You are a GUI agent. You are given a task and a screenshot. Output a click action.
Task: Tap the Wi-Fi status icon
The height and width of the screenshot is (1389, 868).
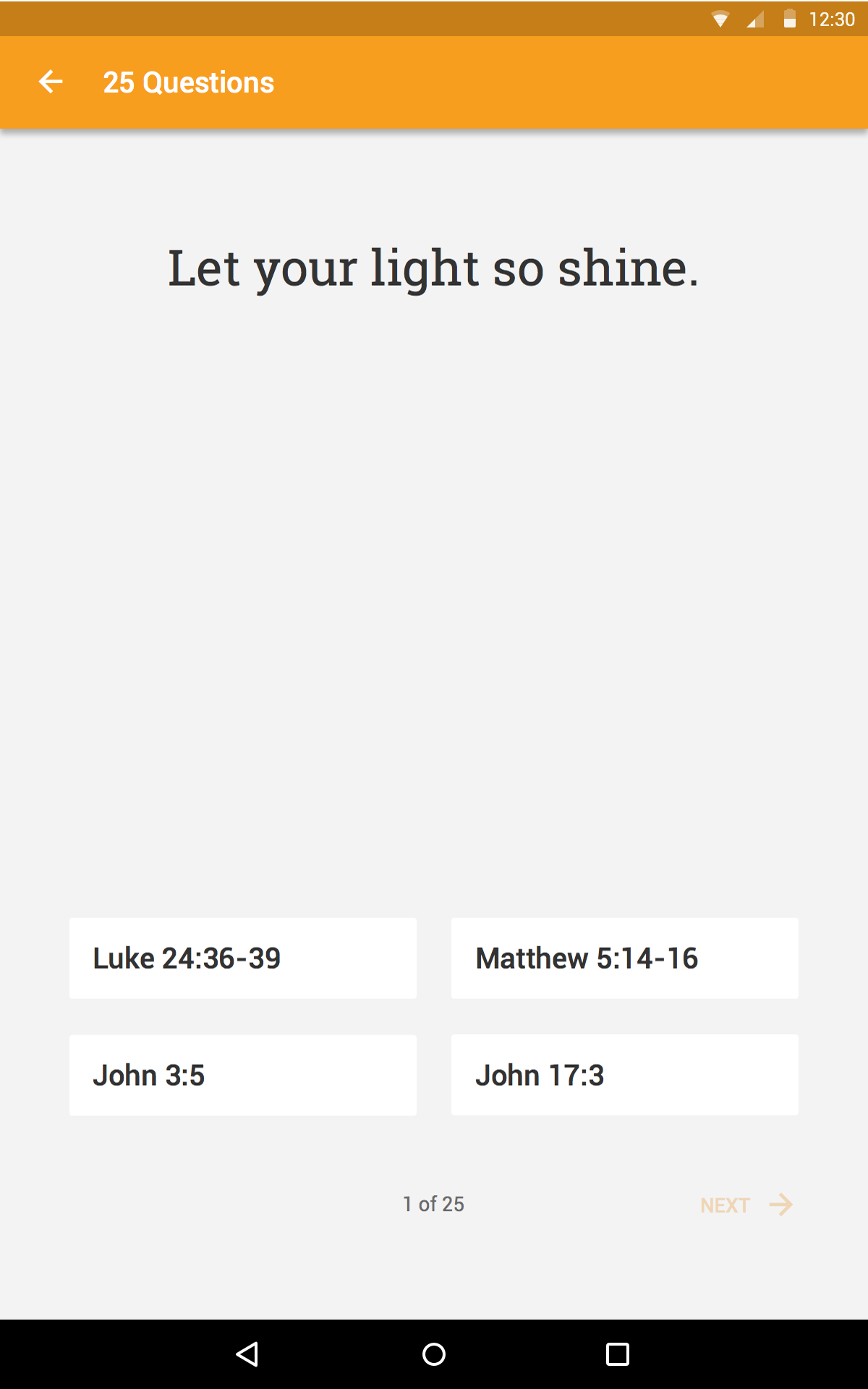pos(721,20)
